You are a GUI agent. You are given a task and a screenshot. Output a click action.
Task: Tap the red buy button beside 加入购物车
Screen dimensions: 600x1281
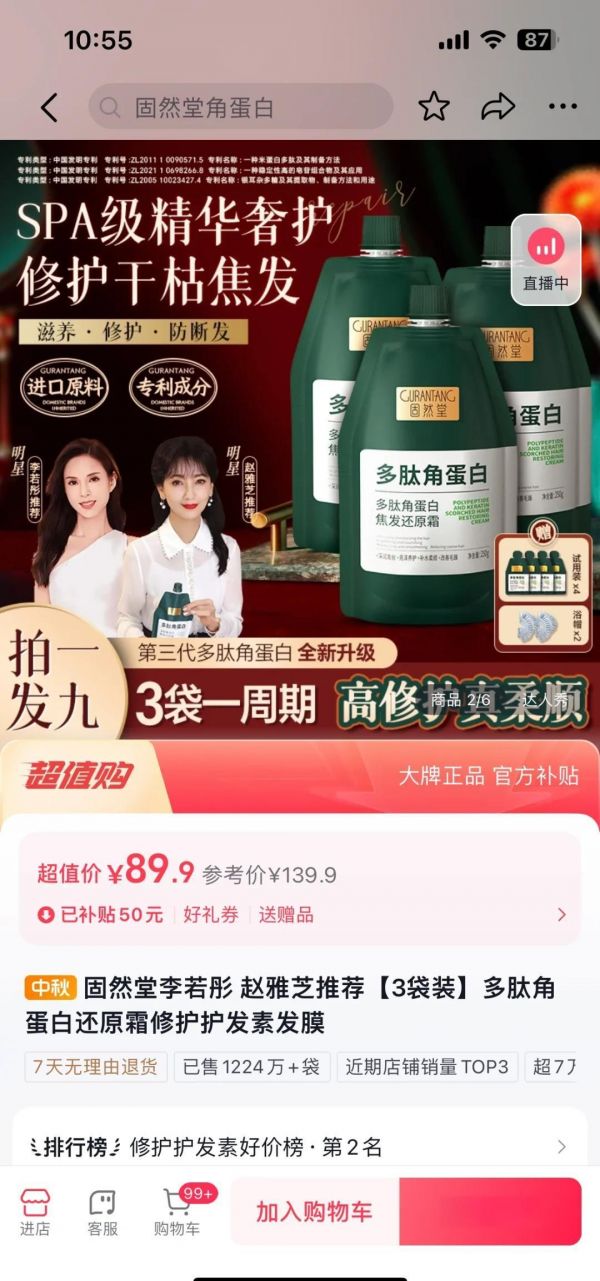click(490, 1212)
